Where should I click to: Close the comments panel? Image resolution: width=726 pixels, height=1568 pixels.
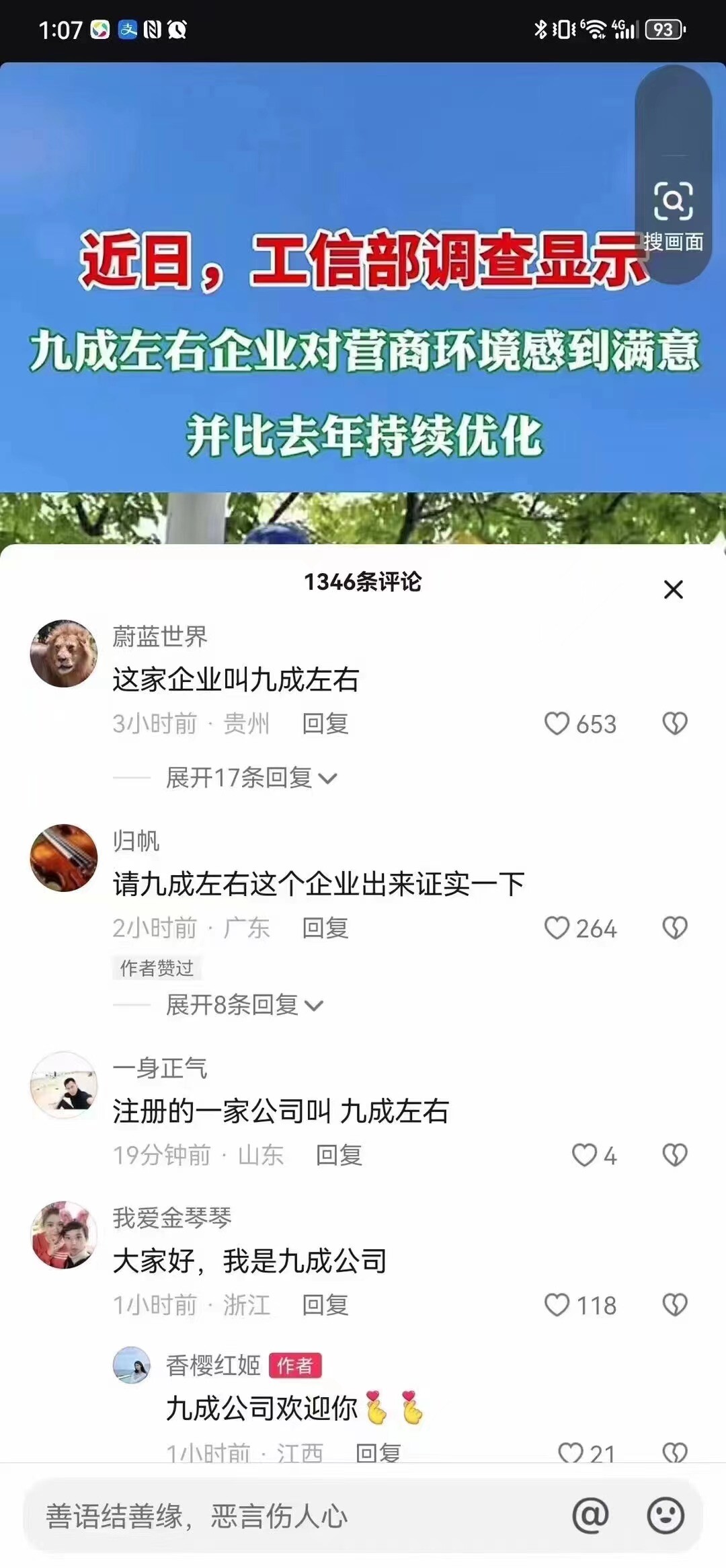[x=673, y=589]
